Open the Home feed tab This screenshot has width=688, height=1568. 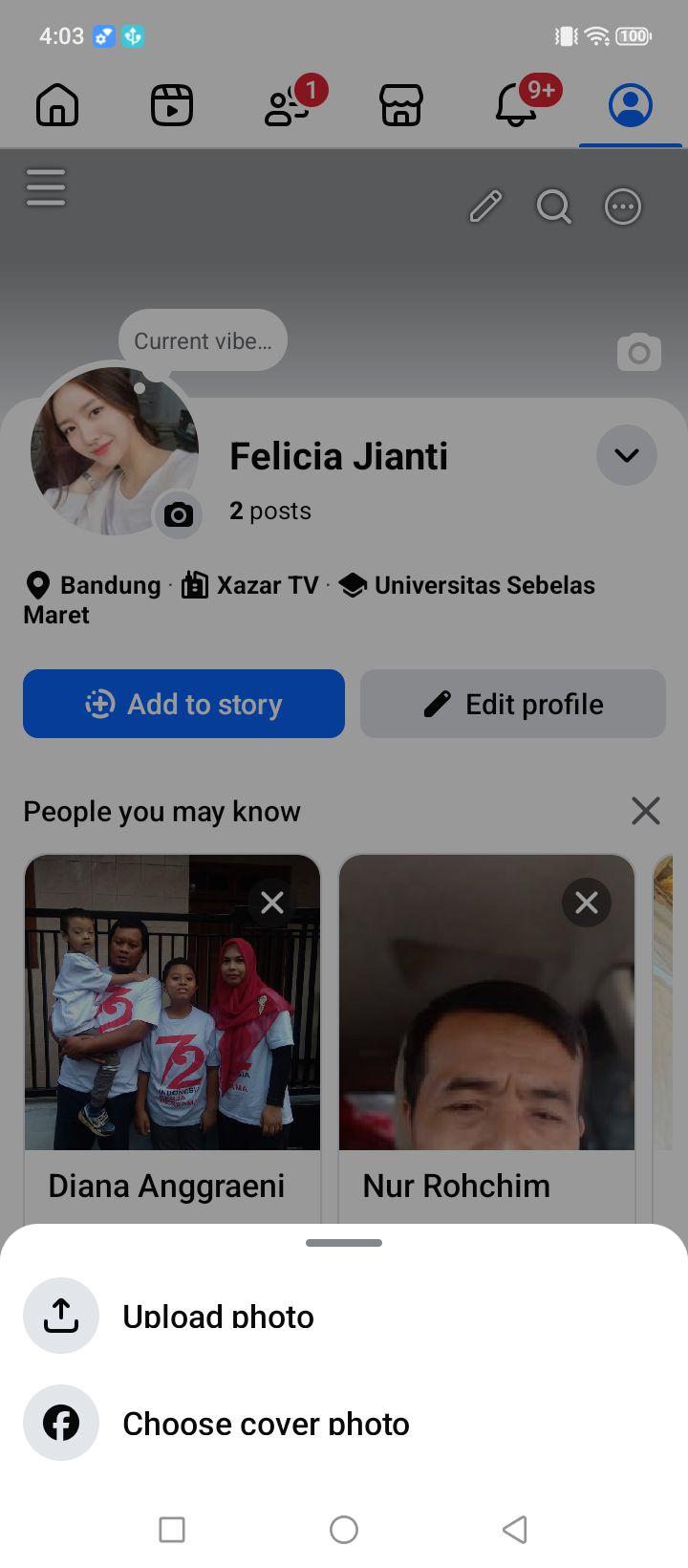57,104
